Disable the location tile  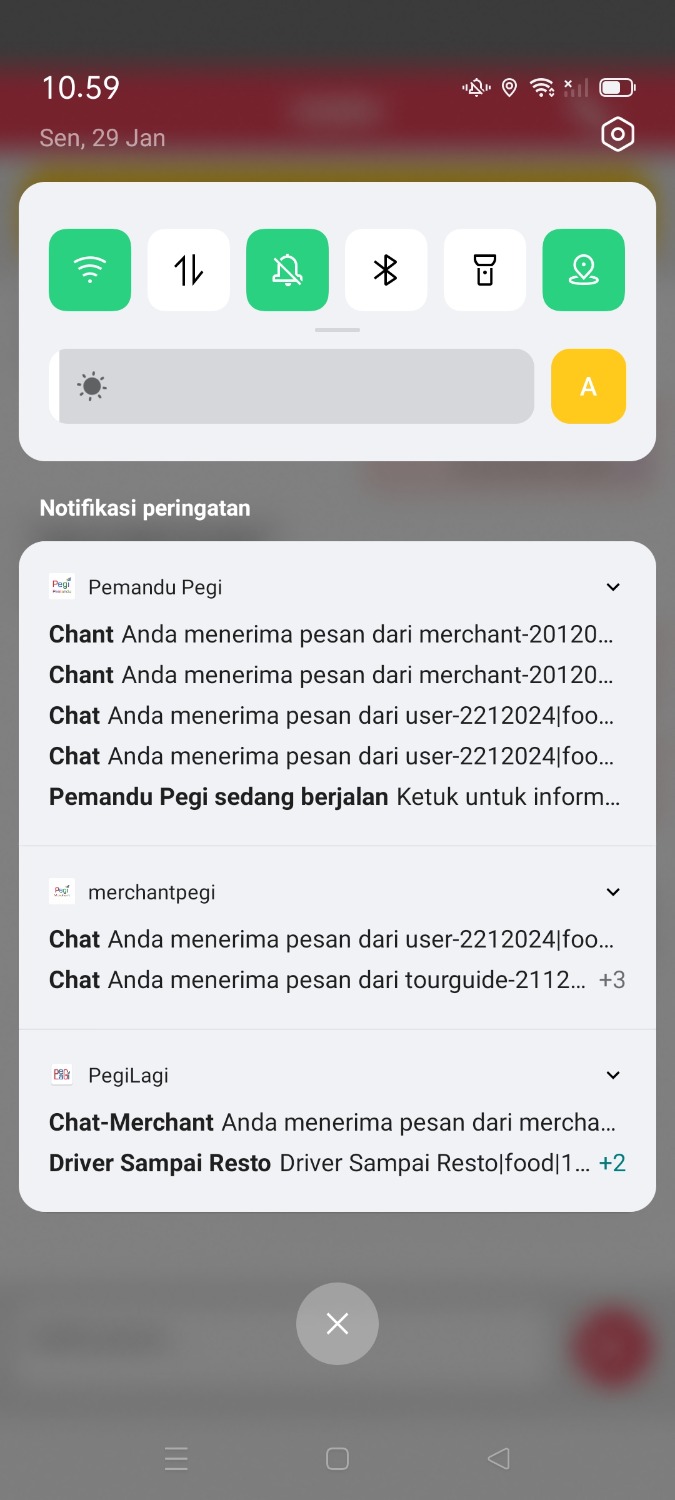(584, 270)
